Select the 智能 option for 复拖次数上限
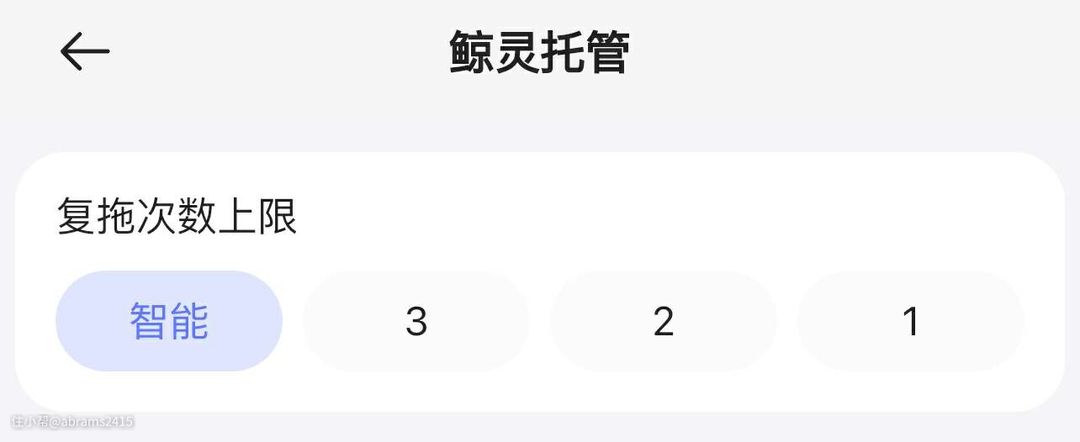This screenshot has height=442, width=1080. [169, 321]
